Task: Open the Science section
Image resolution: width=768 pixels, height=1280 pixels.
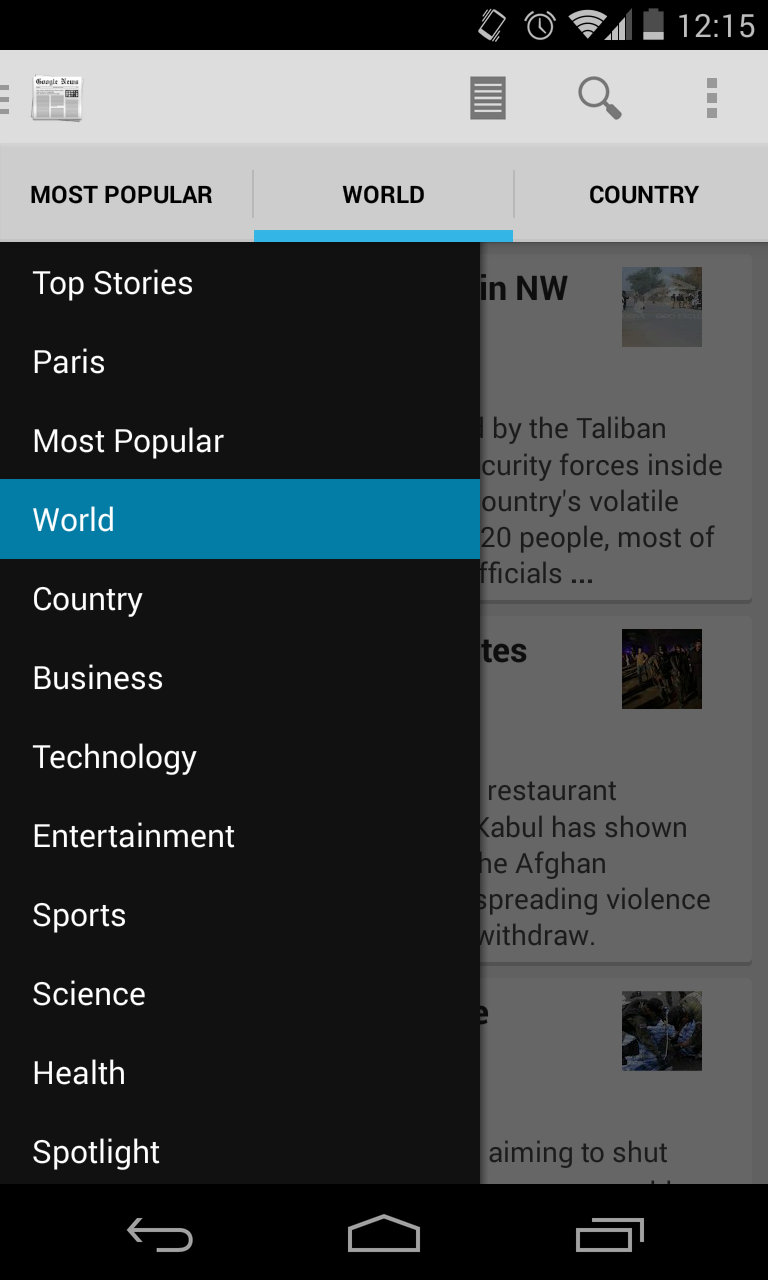Action: click(x=89, y=994)
